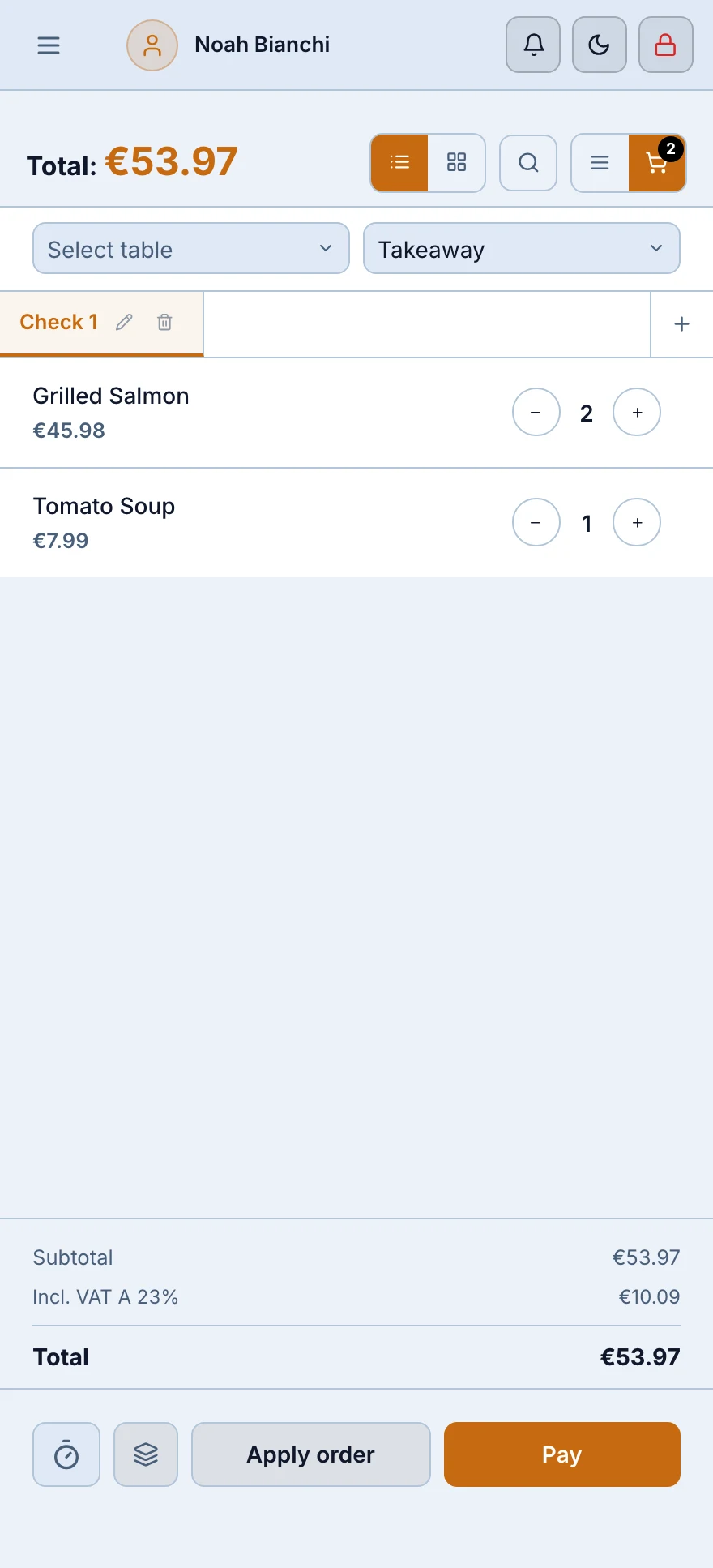The image size is (713, 1568).
Task: Open the cart with 2 items
Action: [x=657, y=163]
